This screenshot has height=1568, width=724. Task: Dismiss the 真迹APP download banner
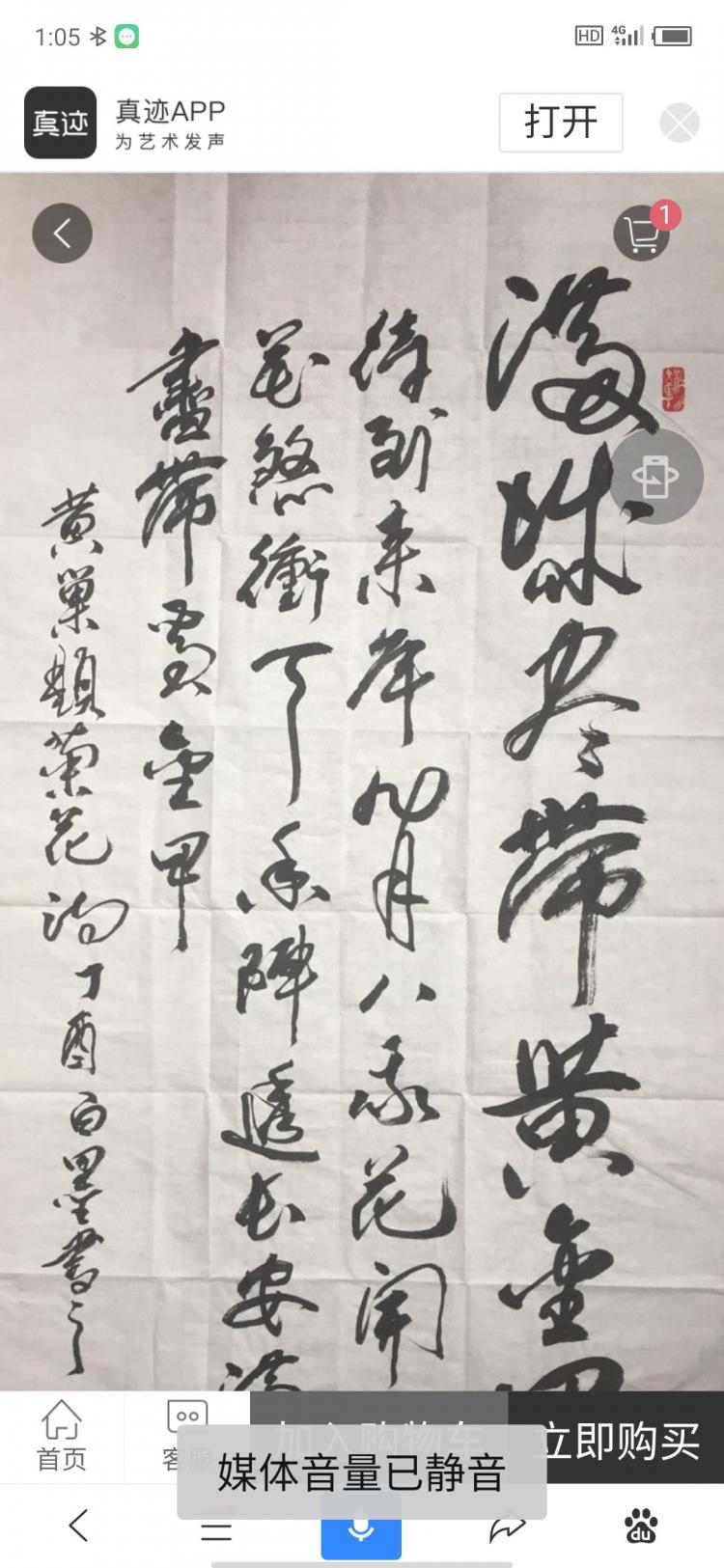679,124
